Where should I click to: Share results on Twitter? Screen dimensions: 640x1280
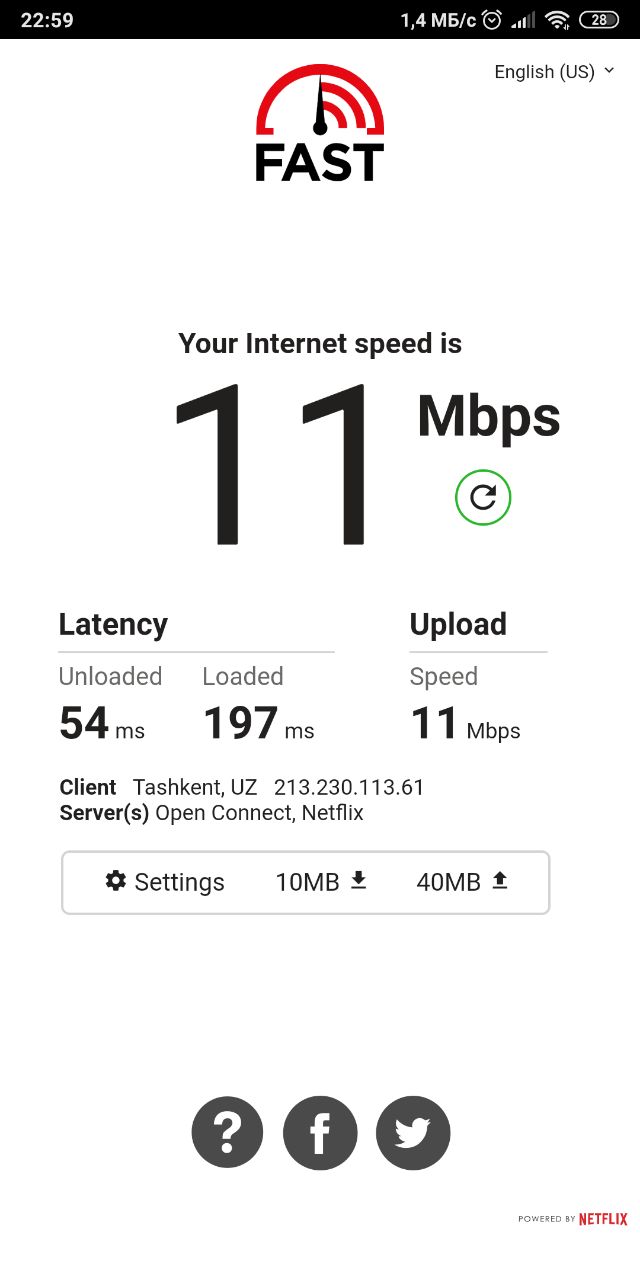(x=413, y=1133)
